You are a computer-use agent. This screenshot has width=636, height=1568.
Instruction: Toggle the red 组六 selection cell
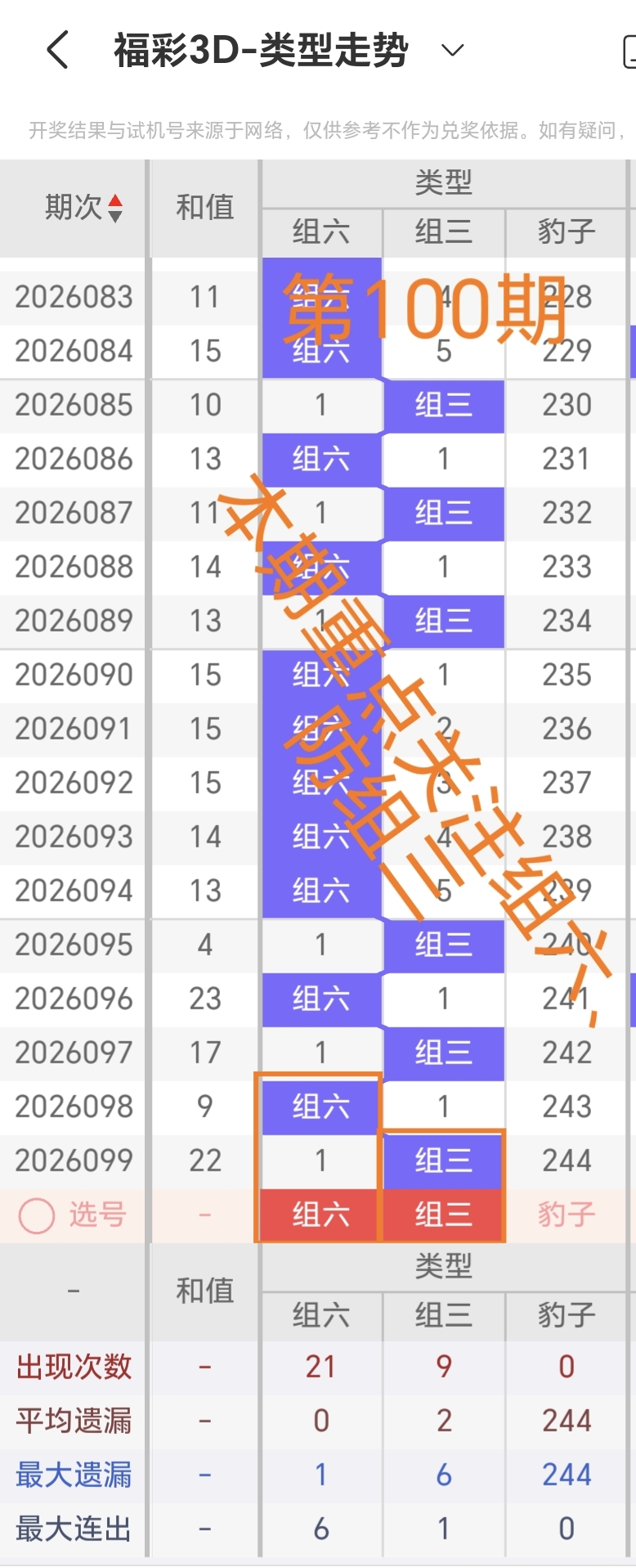tap(320, 1215)
